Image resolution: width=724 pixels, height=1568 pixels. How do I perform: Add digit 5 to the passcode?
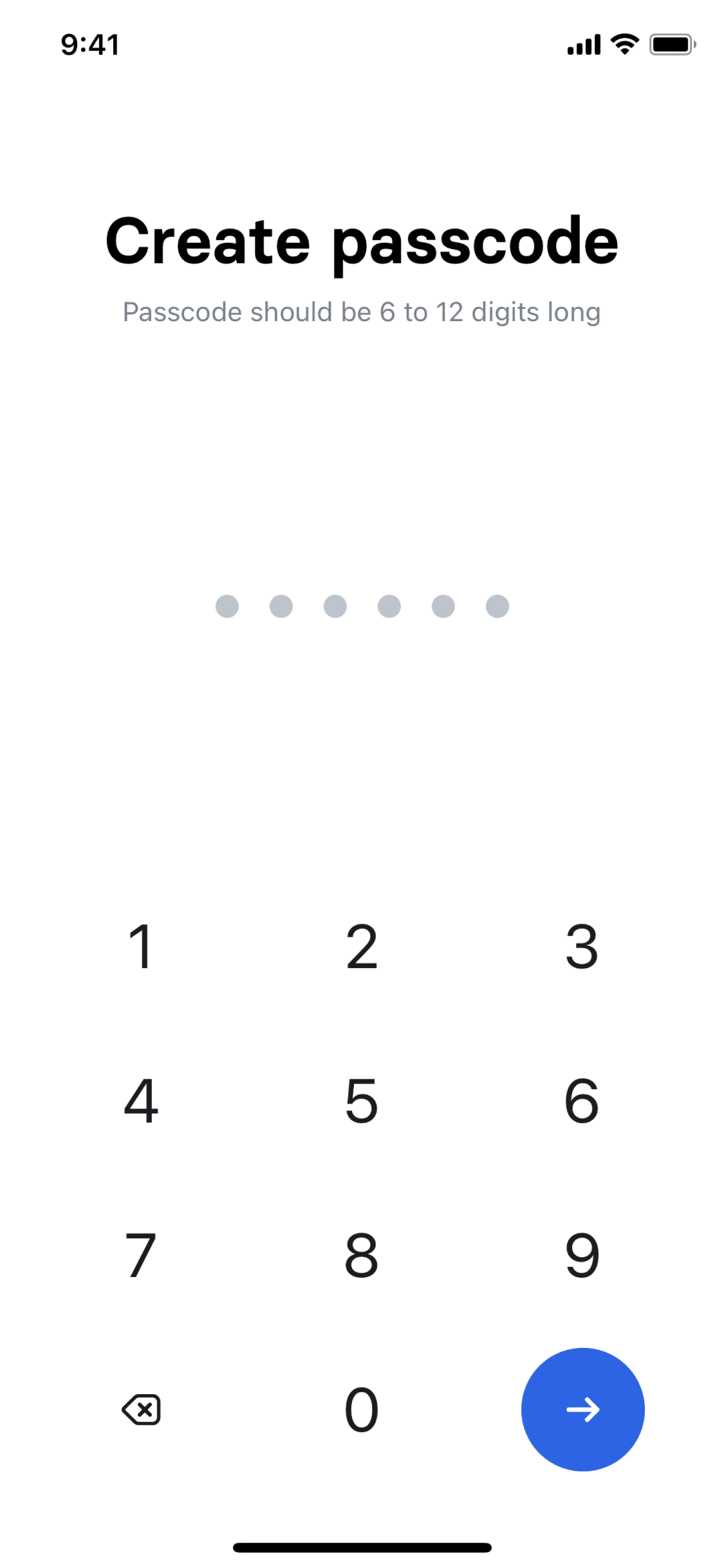pos(362,1101)
